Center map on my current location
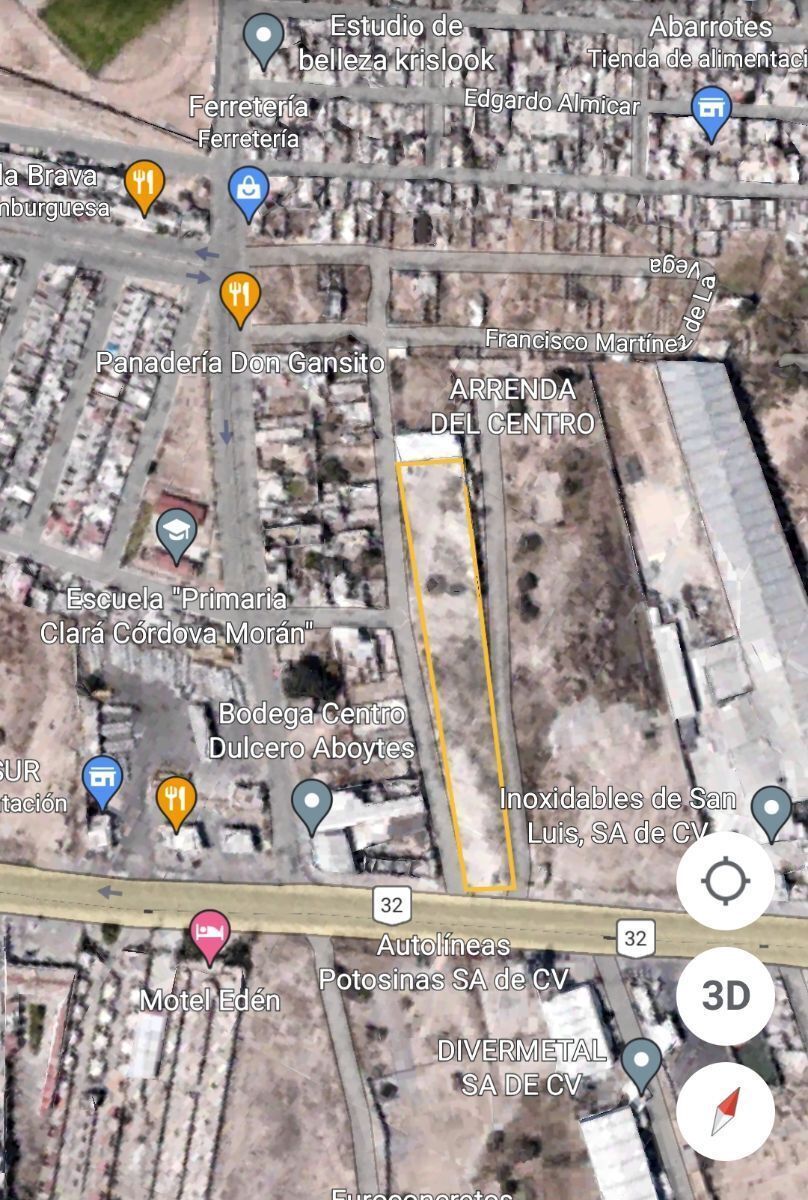The height and width of the screenshot is (1200, 808). click(x=725, y=881)
